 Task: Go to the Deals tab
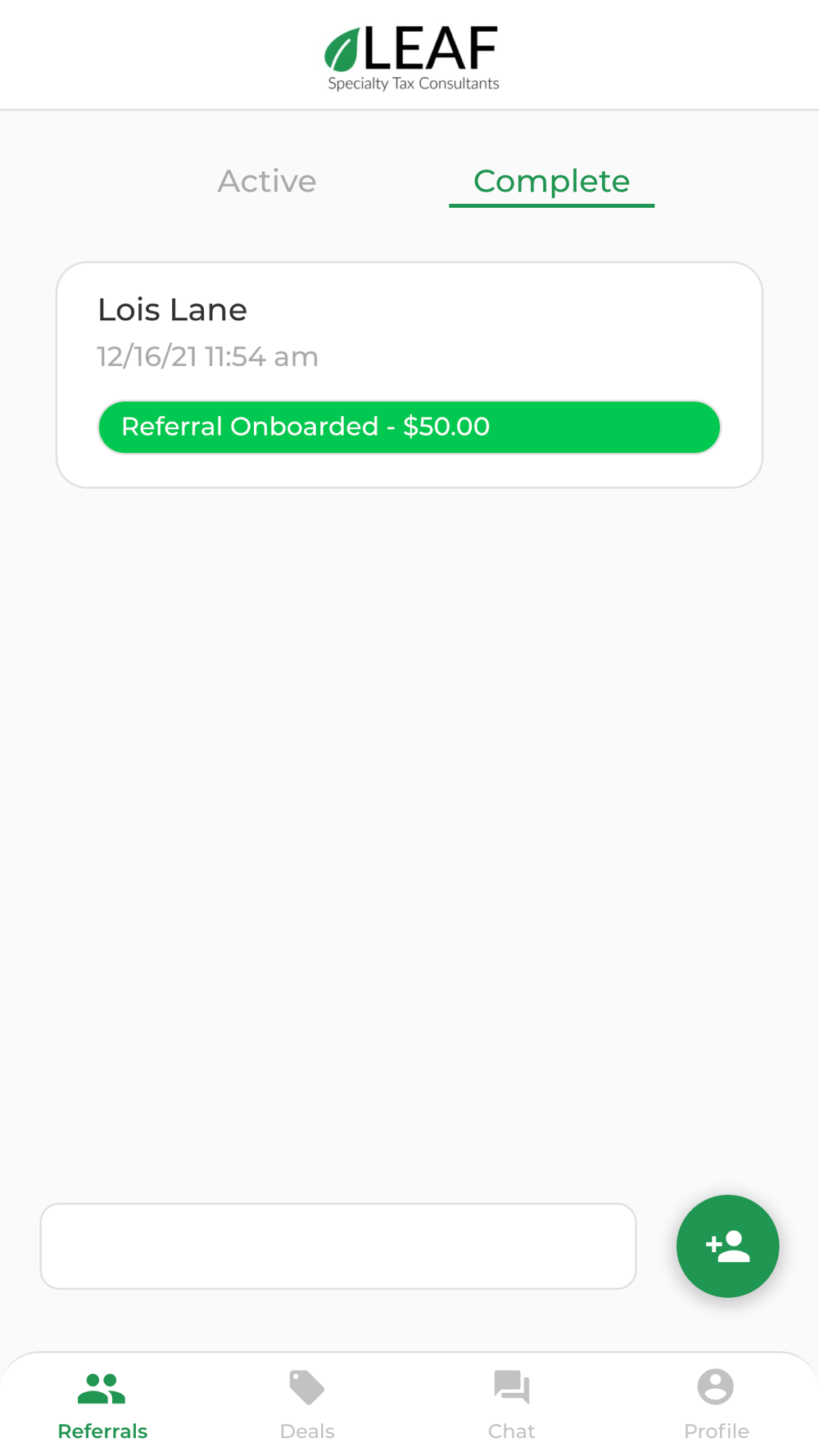point(307,1404)
